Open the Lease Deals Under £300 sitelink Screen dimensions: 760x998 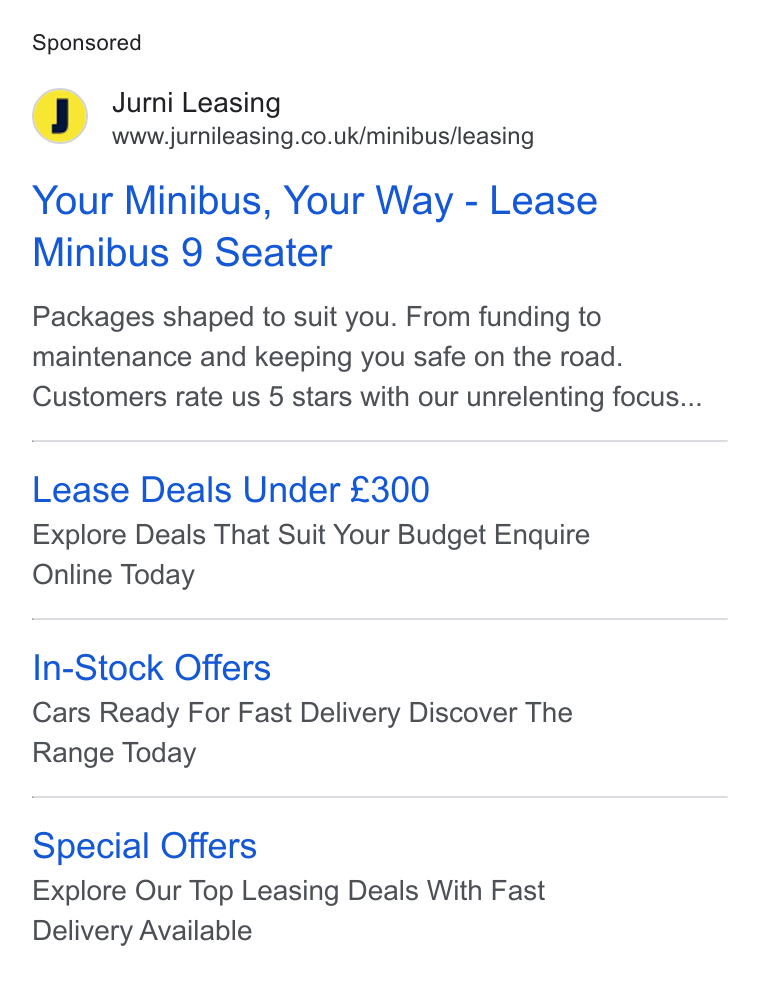tap(231, 490)
